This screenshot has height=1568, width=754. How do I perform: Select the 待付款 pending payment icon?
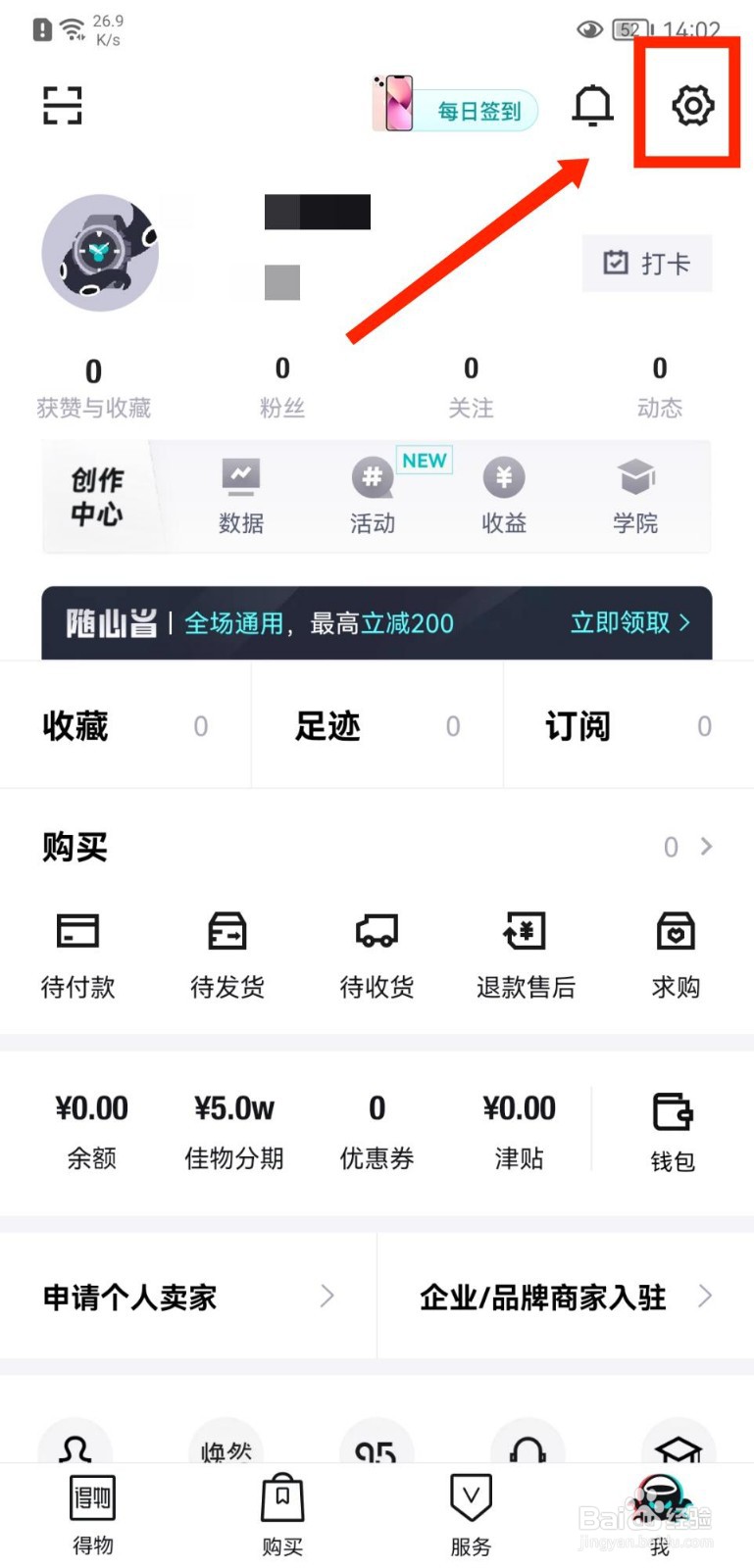[x=76, y=954]
